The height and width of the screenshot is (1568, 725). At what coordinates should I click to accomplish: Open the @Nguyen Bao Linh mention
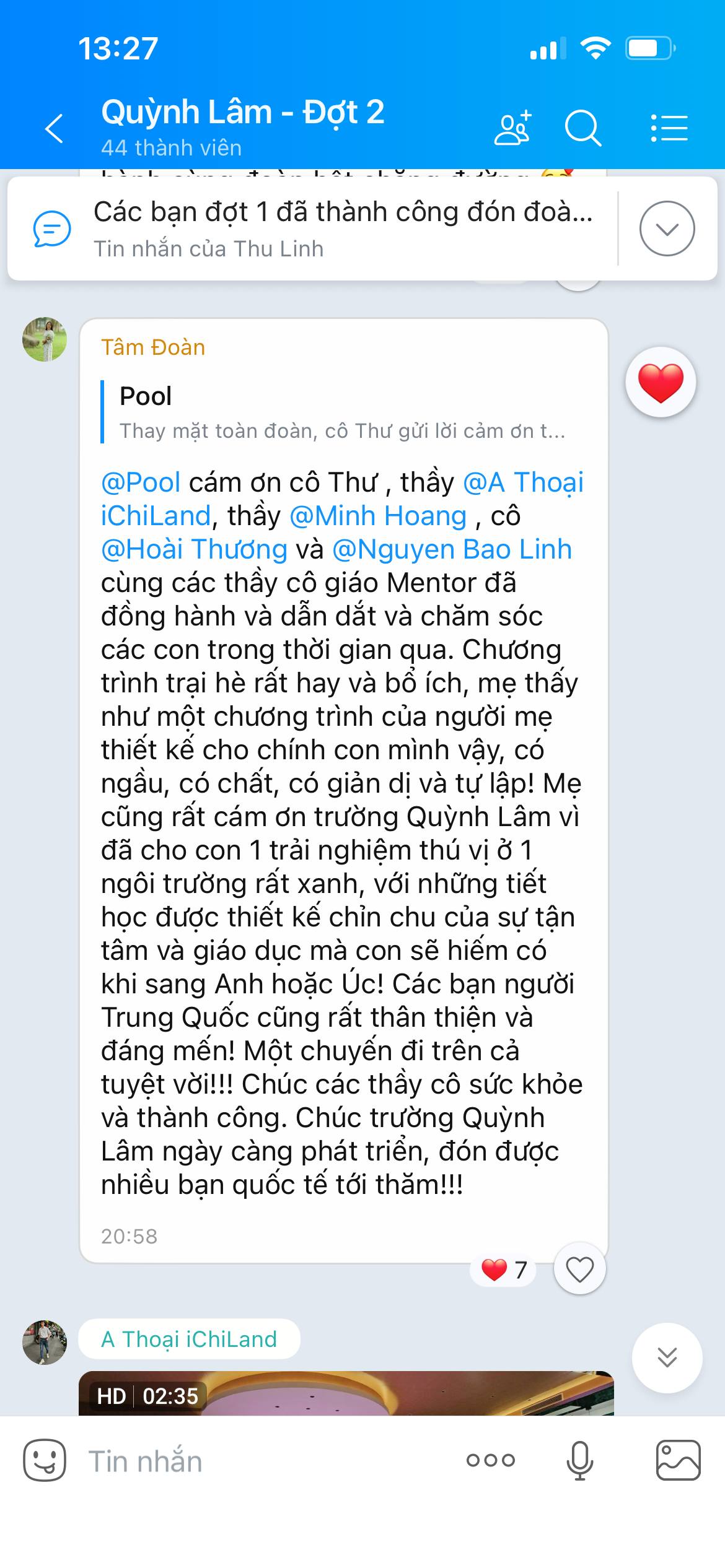coord(452,549)
